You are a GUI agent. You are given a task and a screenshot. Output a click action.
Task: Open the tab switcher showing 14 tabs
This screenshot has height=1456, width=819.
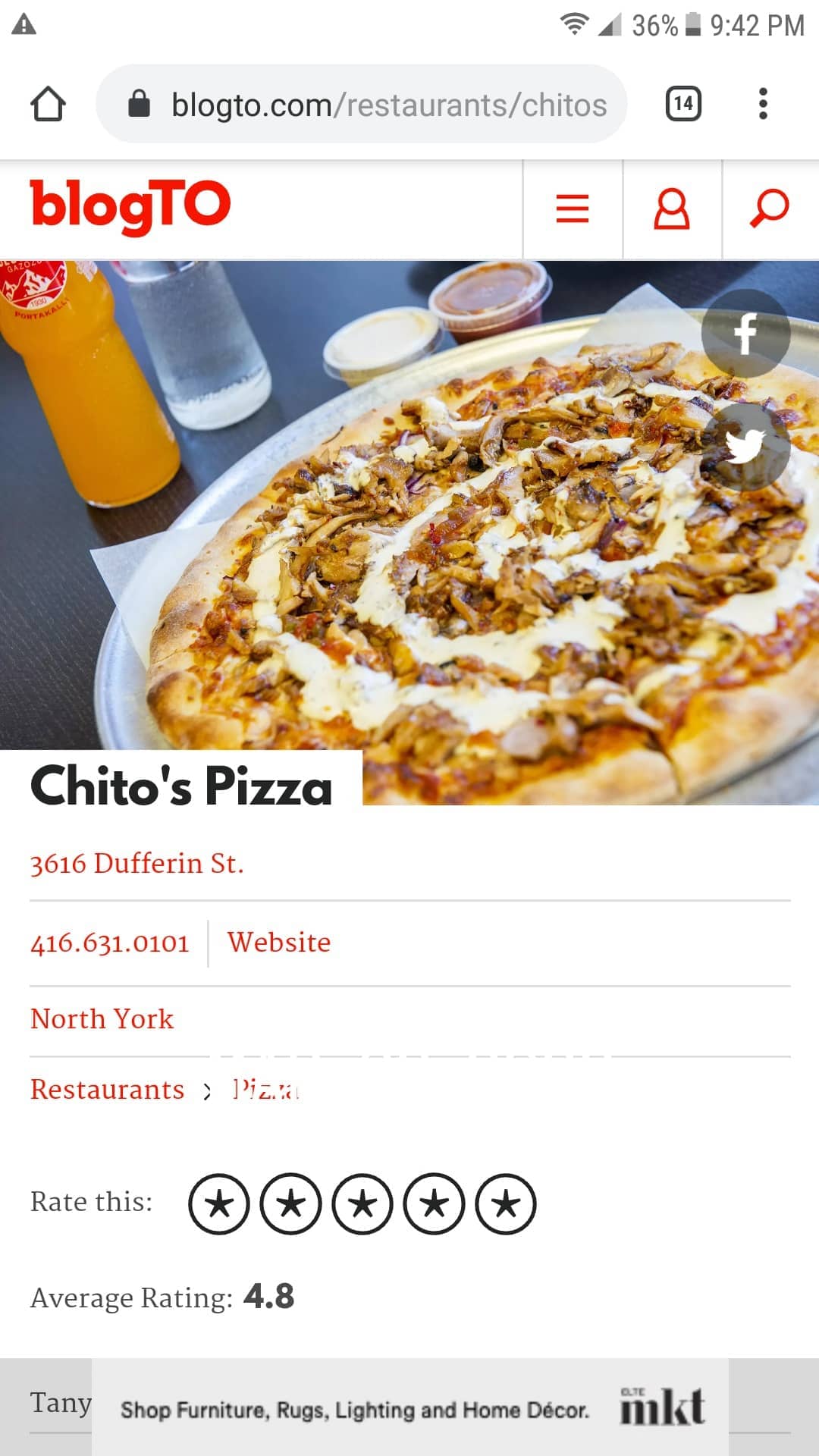click(x=682, y=104)
